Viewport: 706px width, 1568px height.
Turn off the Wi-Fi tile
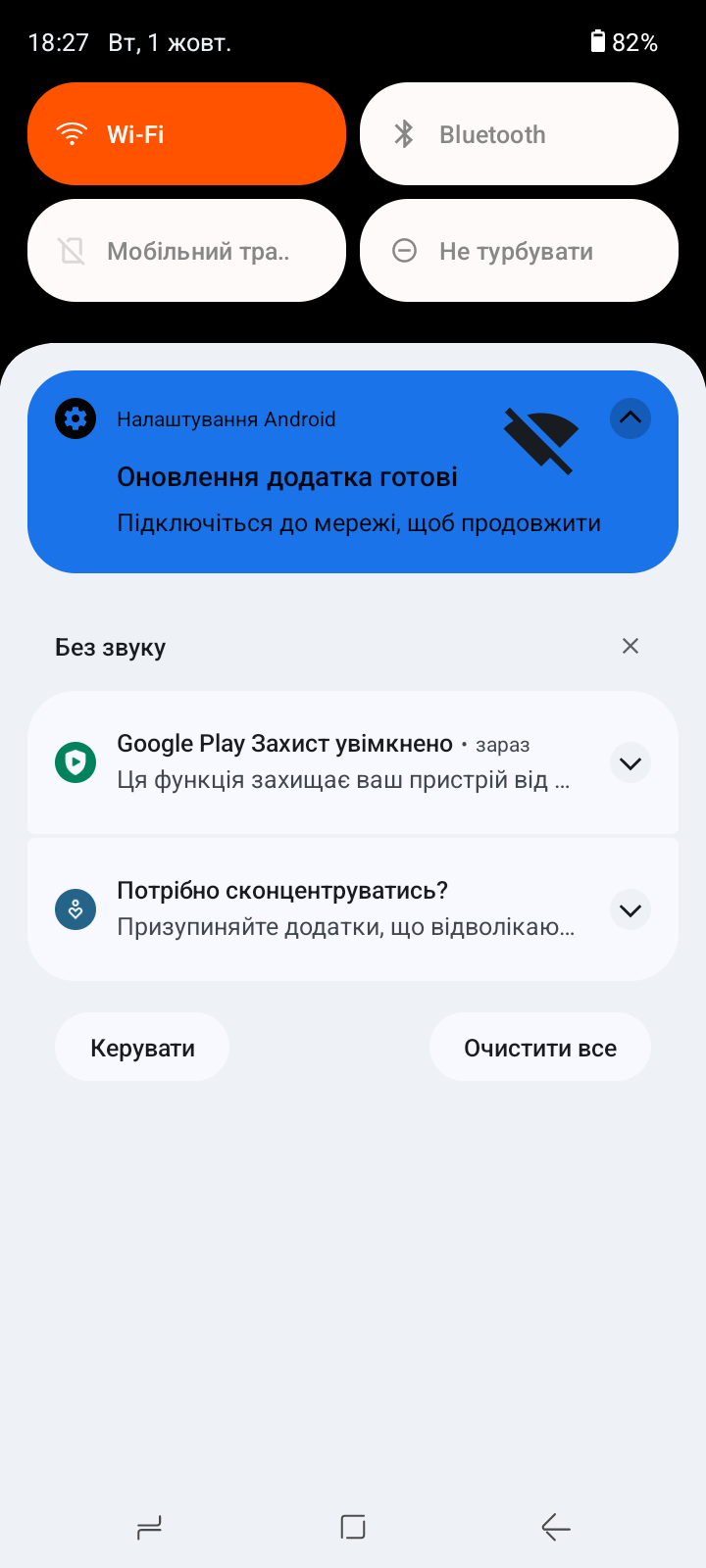click(x=186, y=134)
